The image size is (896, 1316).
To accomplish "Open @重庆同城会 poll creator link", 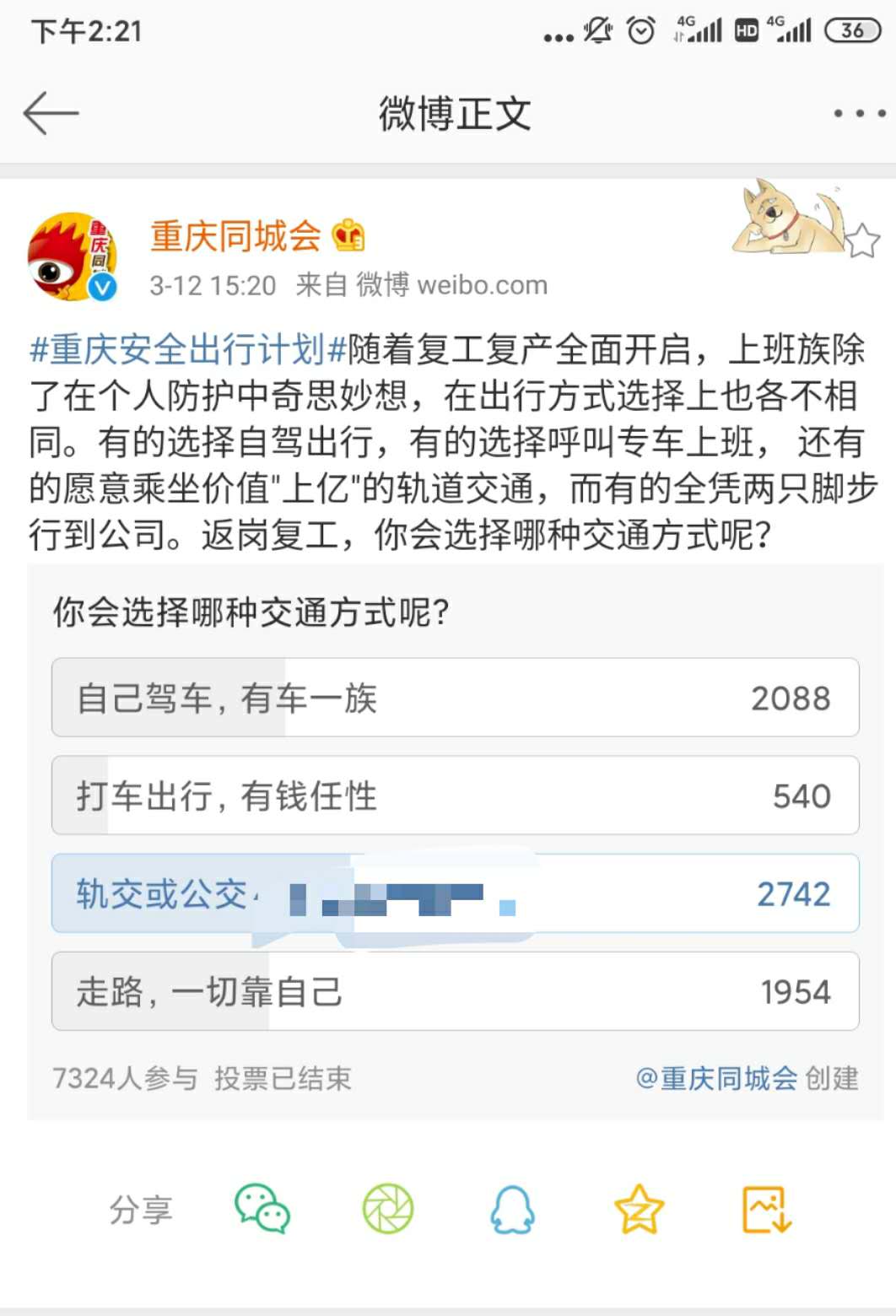I will click(x=716, y=1078).
